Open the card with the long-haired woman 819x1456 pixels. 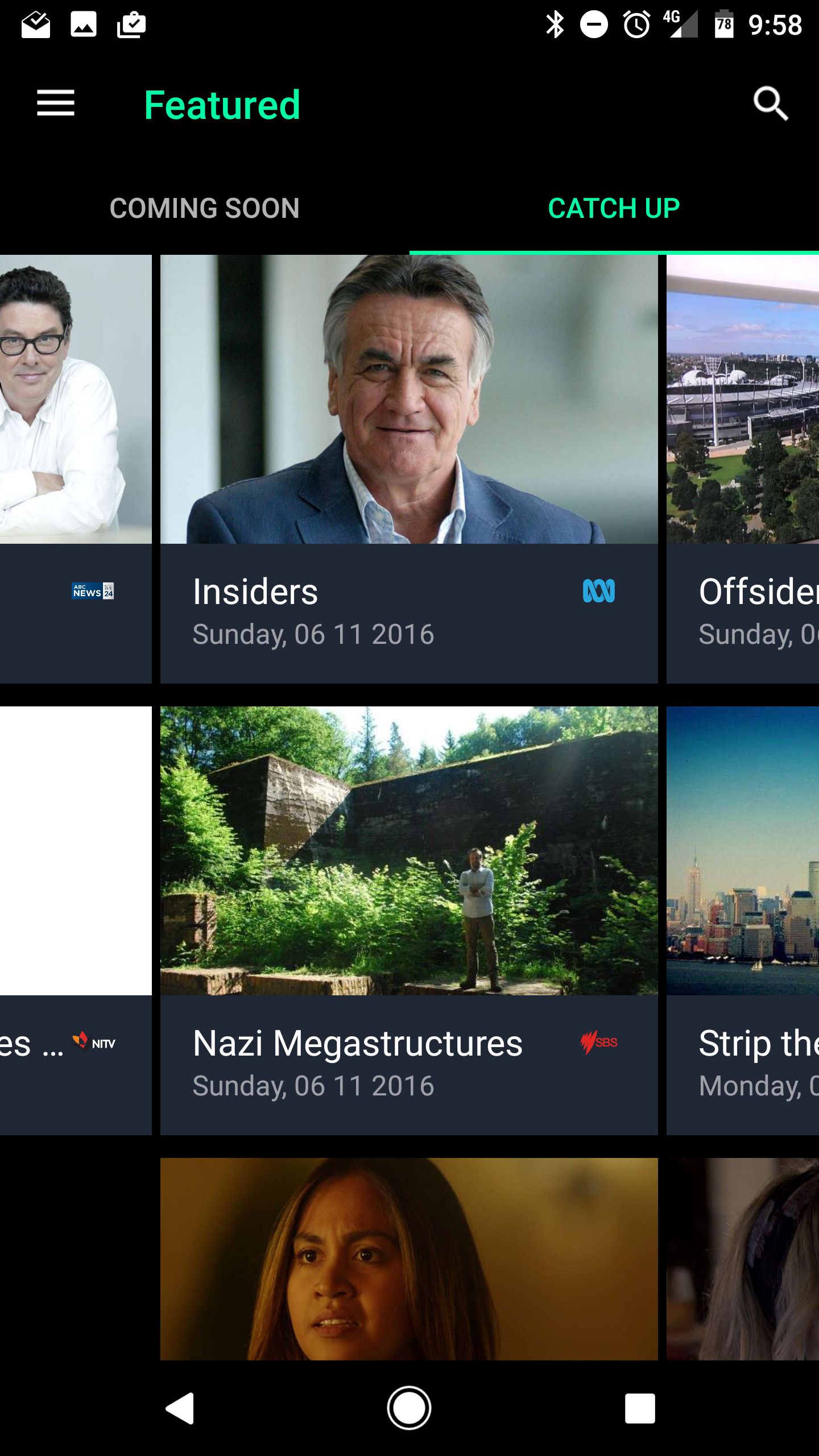click(409, 1259)
